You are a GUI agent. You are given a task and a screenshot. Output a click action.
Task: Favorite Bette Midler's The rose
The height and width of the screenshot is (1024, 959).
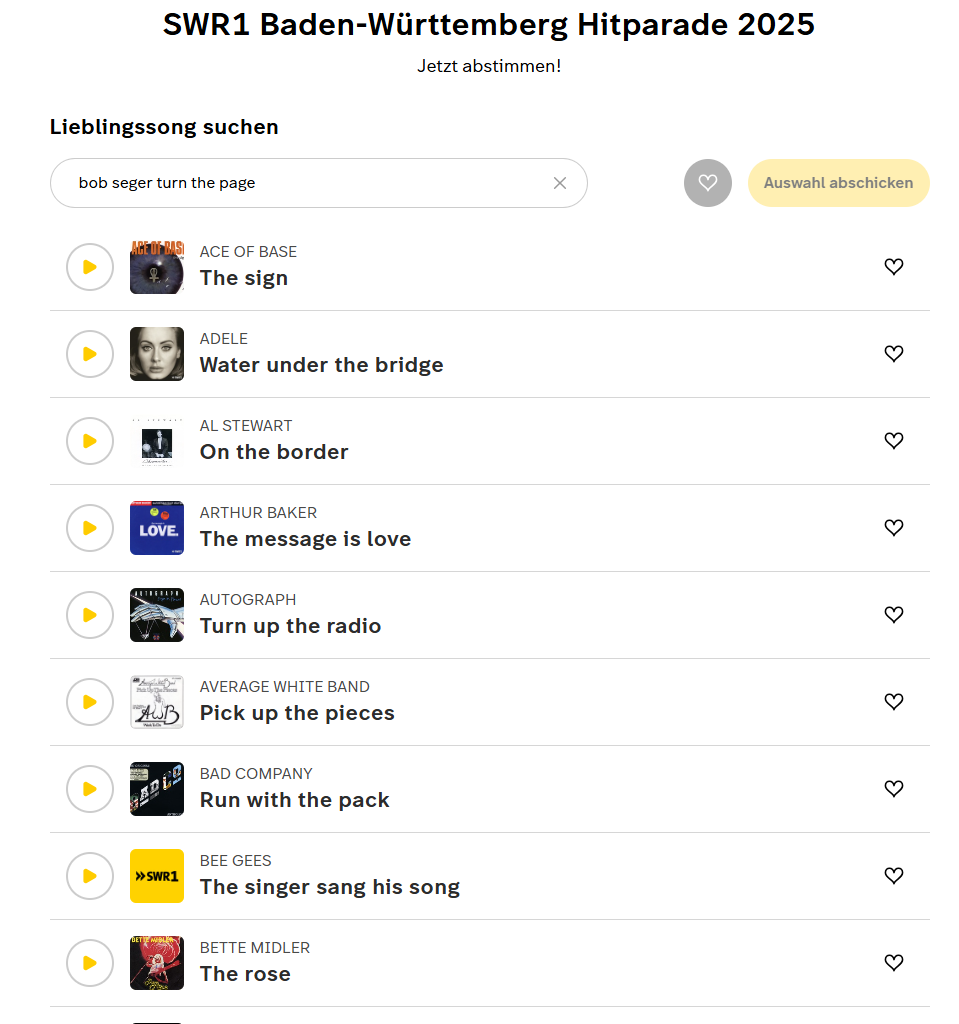pos(894,963)
